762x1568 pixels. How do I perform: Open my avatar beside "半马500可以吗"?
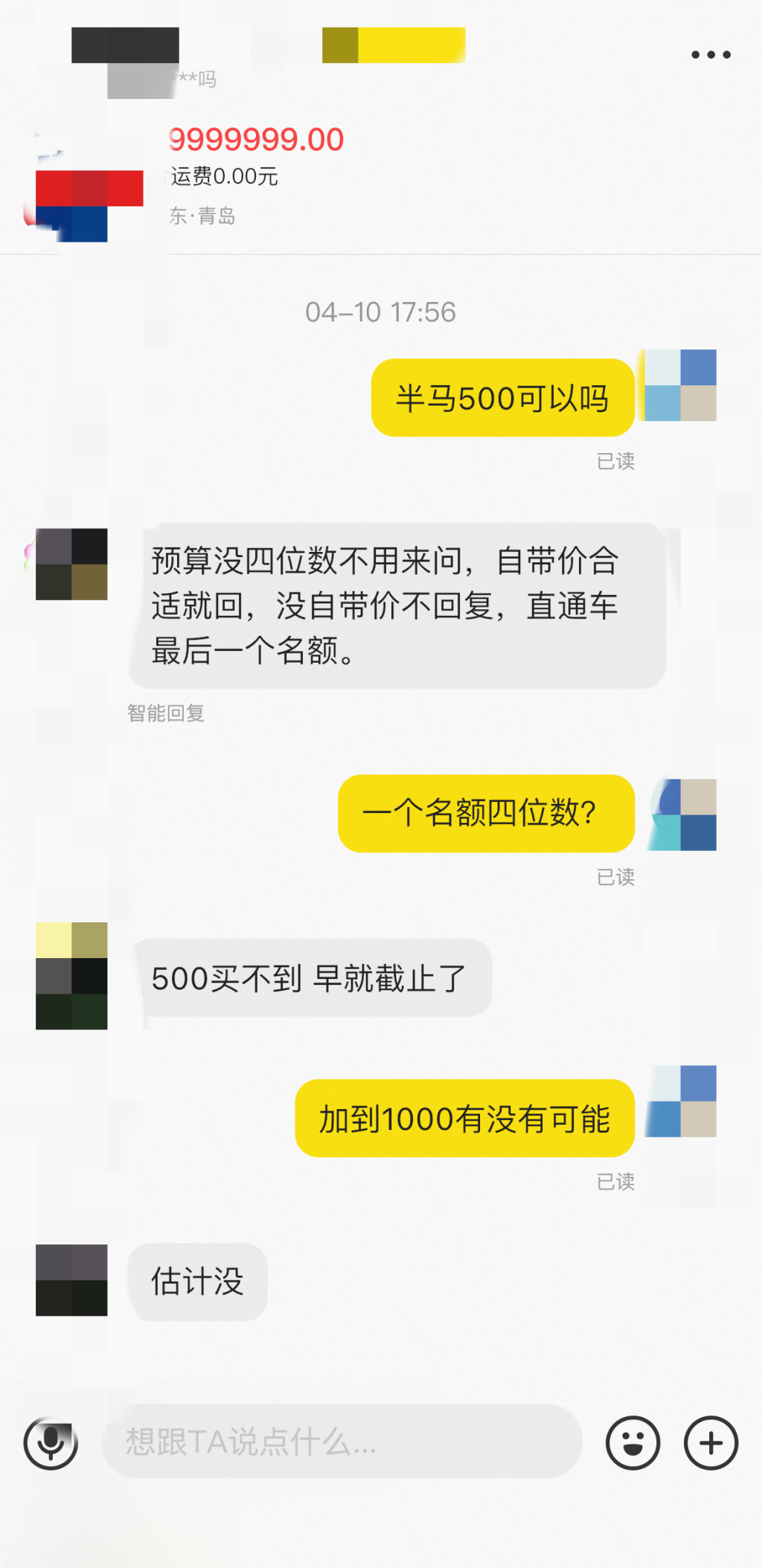click(x=680, y=385)
